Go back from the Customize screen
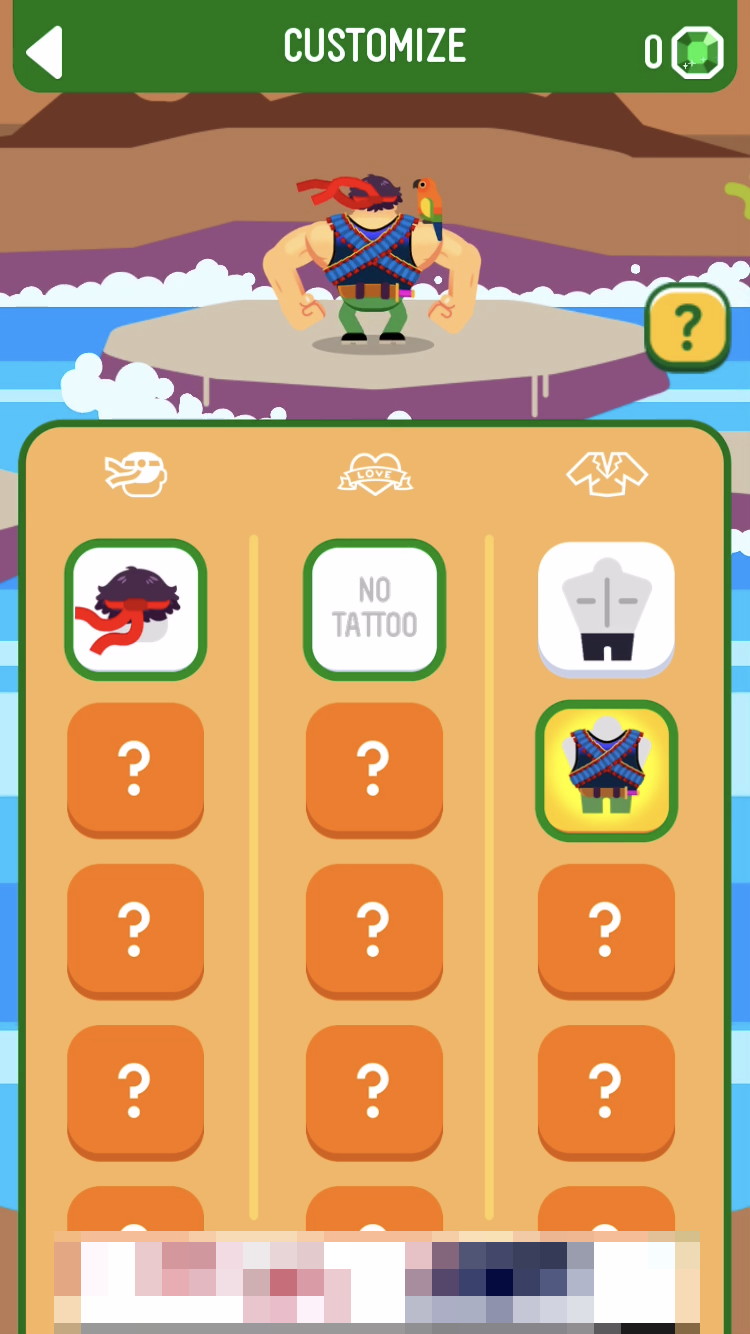The height and width of the screenshot is (1334, 750). tap(44, 51)
